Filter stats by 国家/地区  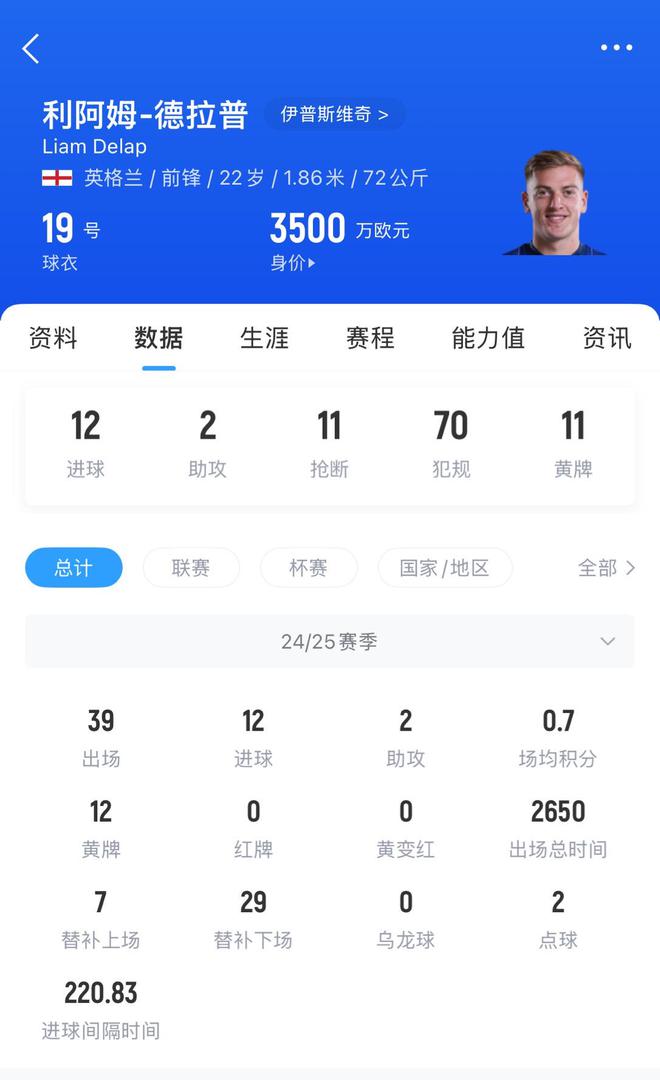[445, 568]
